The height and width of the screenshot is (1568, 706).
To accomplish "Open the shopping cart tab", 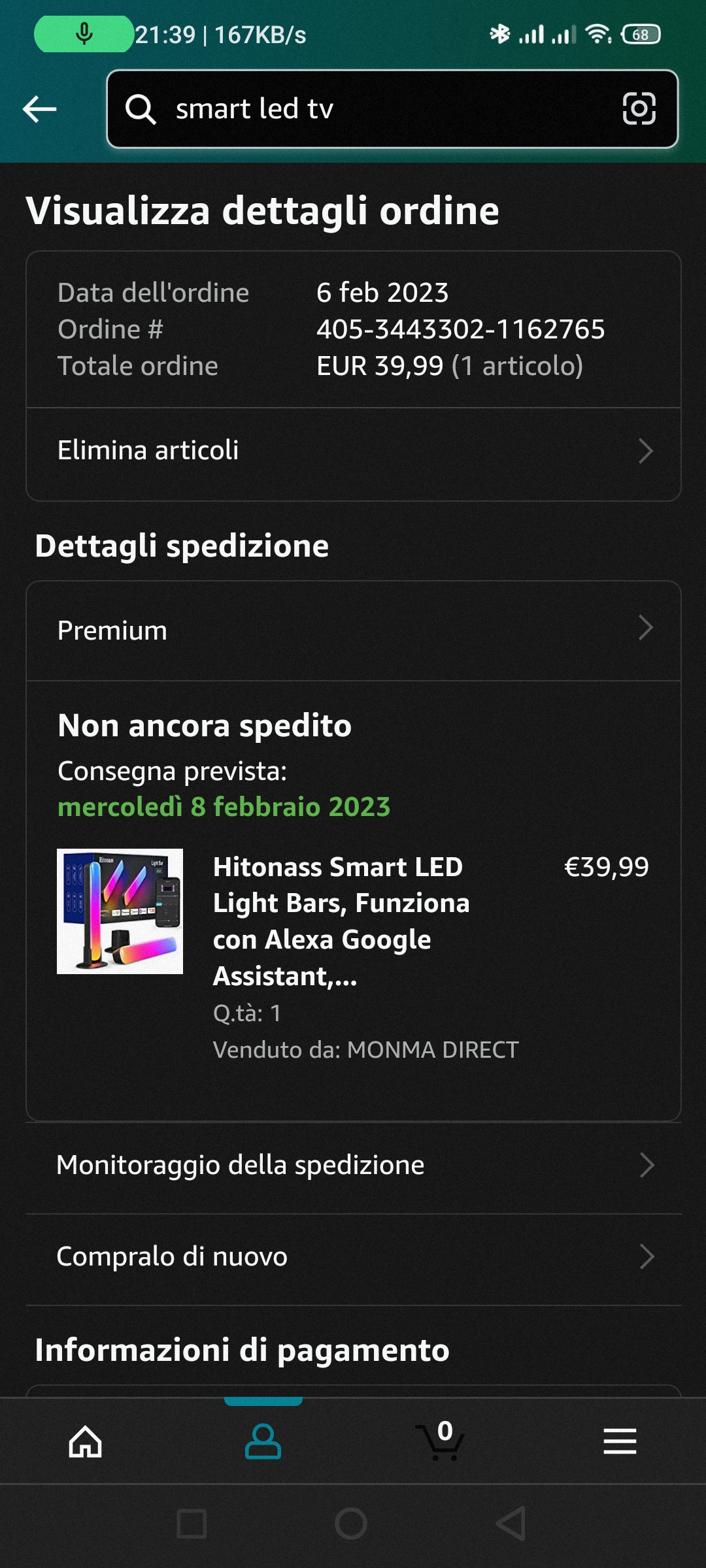I will tap(441, 1441).
